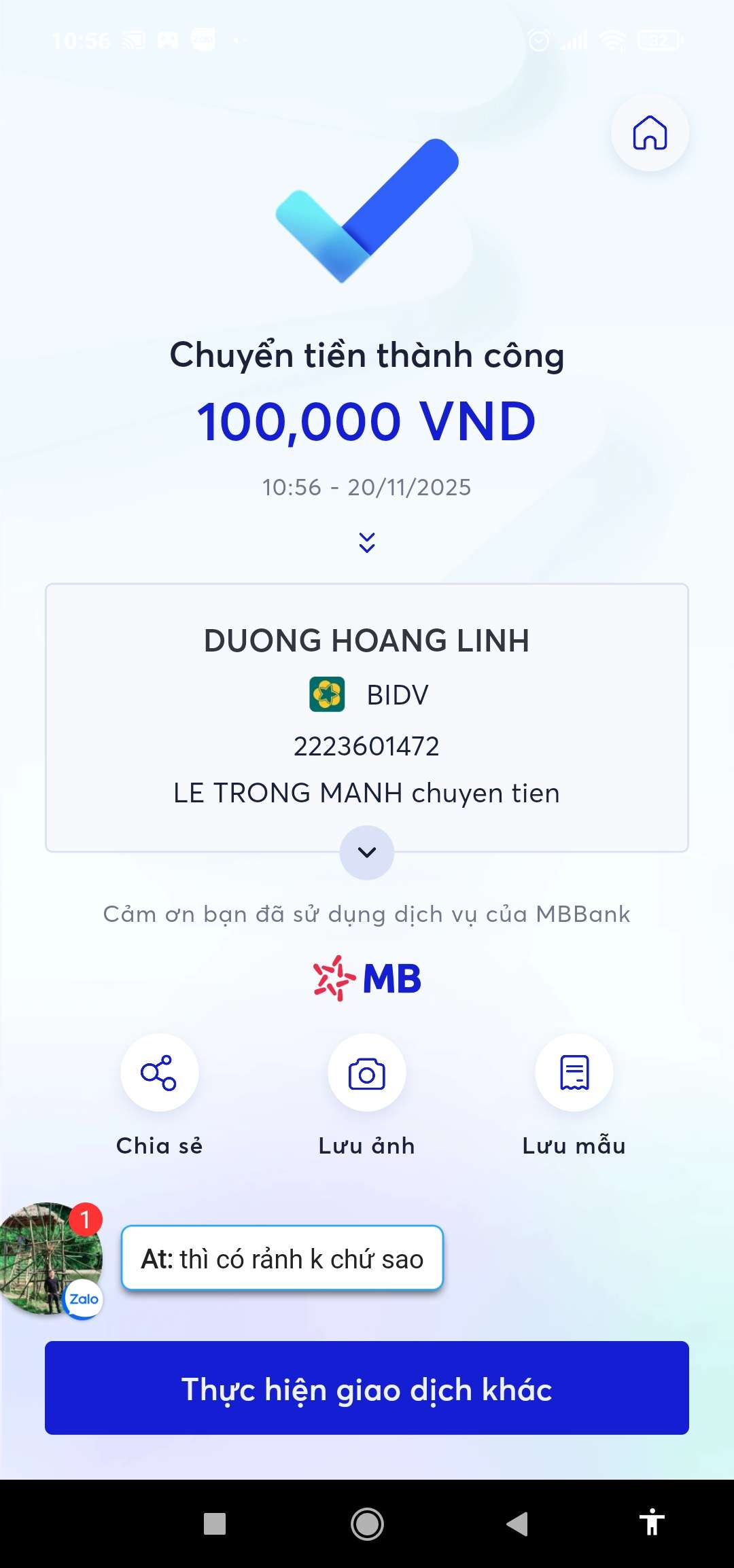The width and height of the screenshot is (734, 1568).
Task: Share the transfer receipt via Chia sẻ
Action: coord(160,1073)
